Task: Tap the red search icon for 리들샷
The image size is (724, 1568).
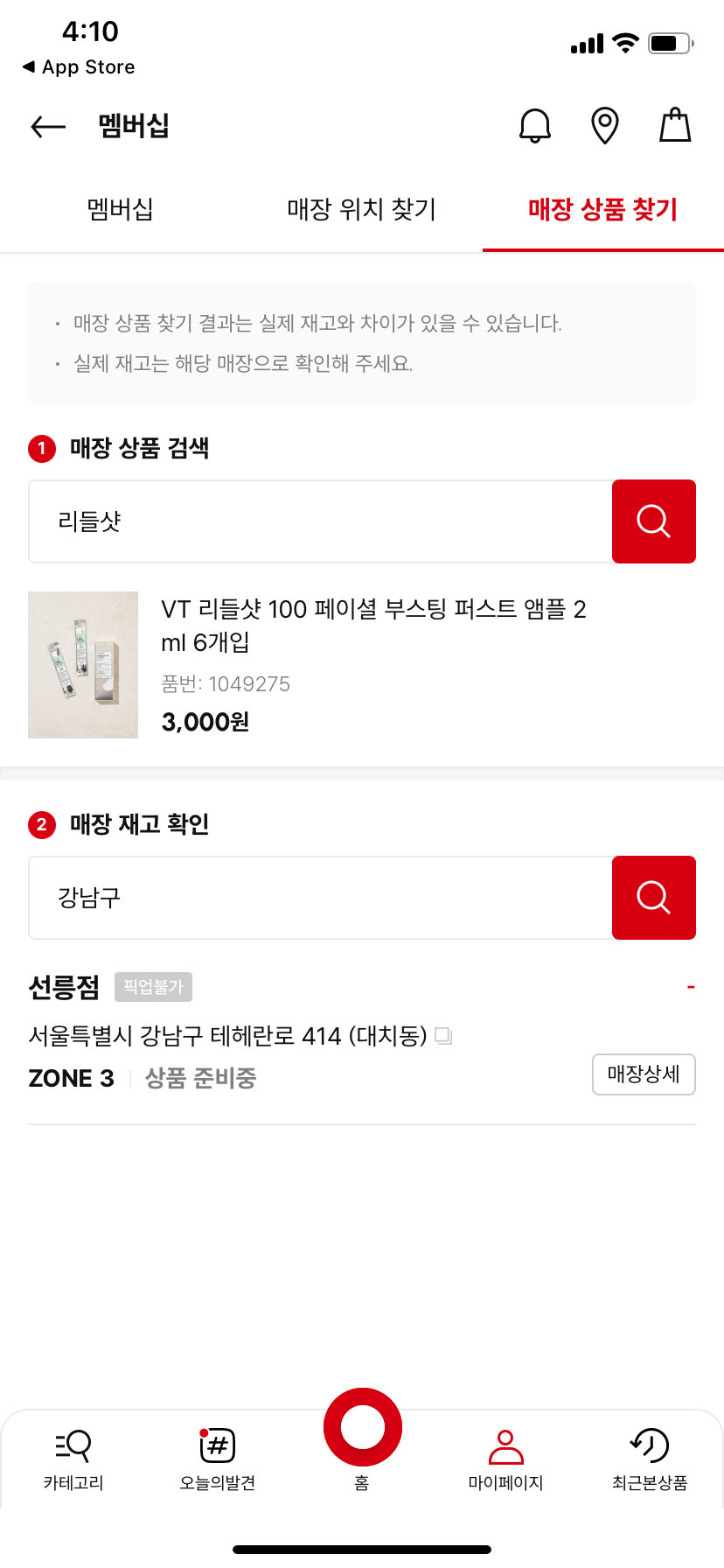Action: (x=653, y=521)
